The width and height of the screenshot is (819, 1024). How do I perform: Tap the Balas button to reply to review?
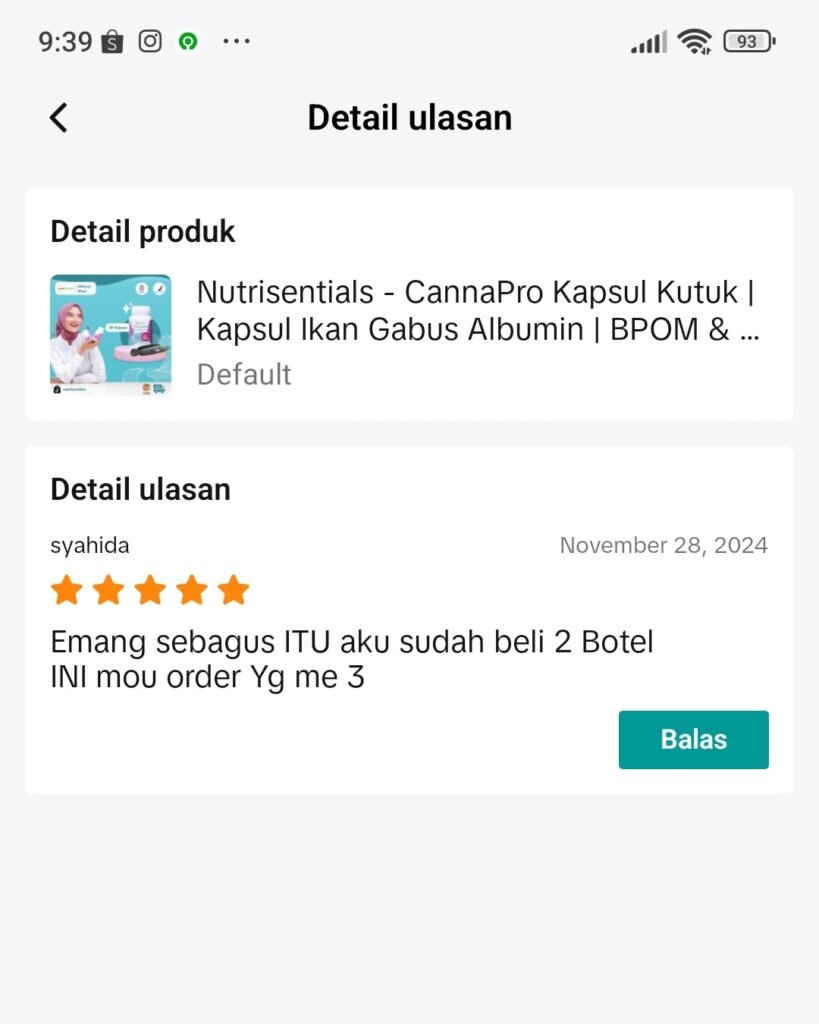tap(693, 739)
